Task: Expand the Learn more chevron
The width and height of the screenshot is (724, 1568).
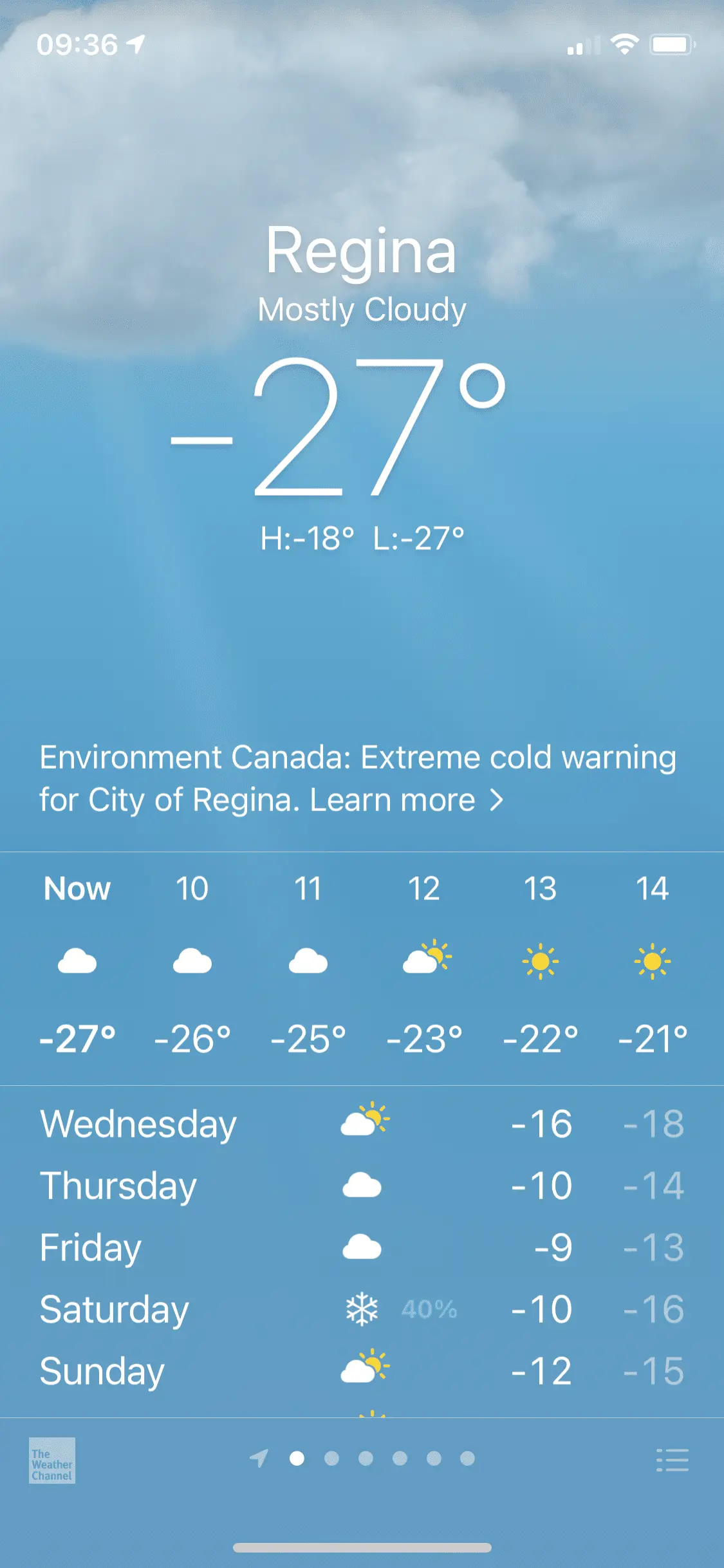Action: [497, 799]
